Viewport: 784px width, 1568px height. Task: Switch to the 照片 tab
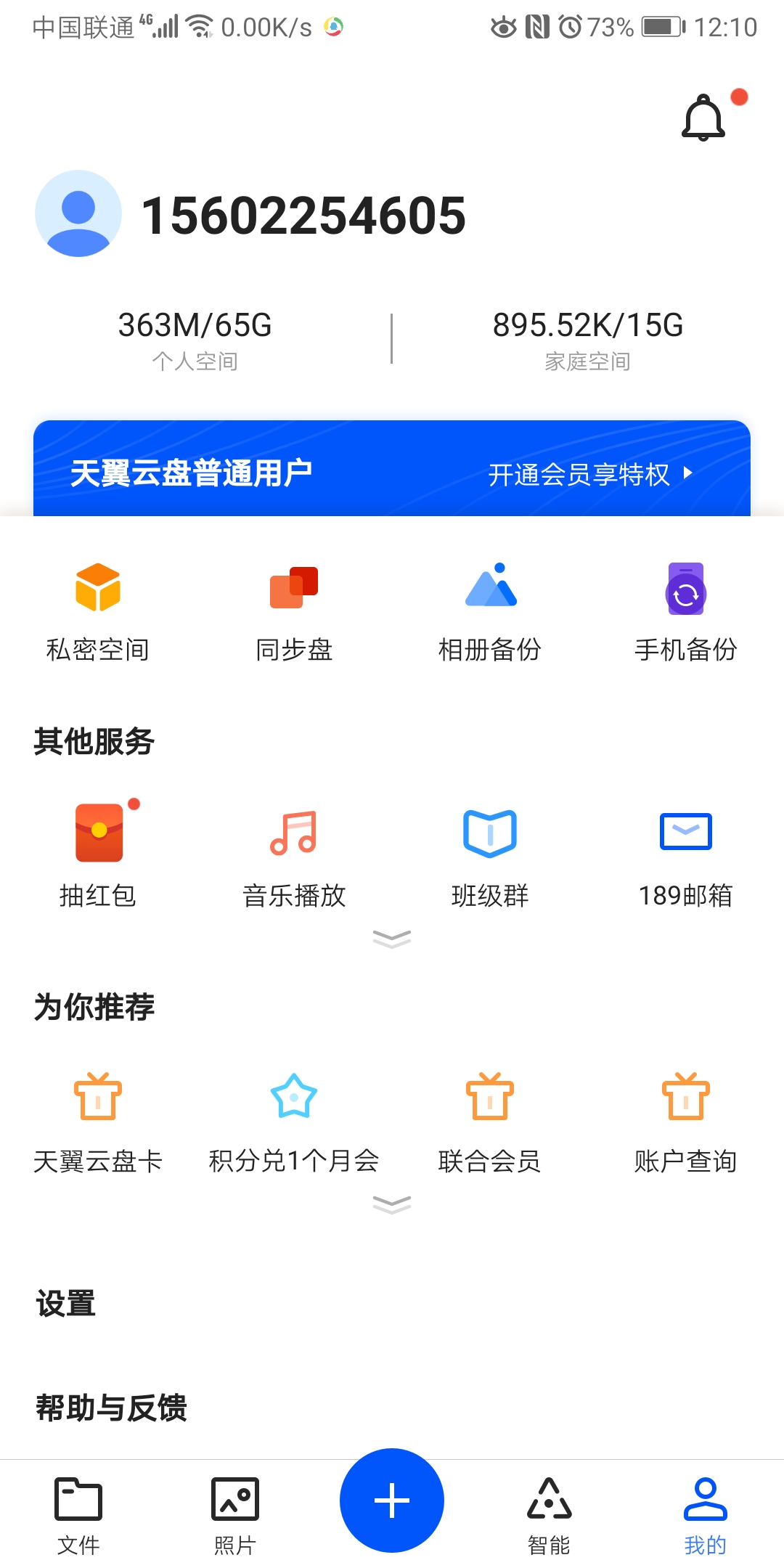point(234,1517)
